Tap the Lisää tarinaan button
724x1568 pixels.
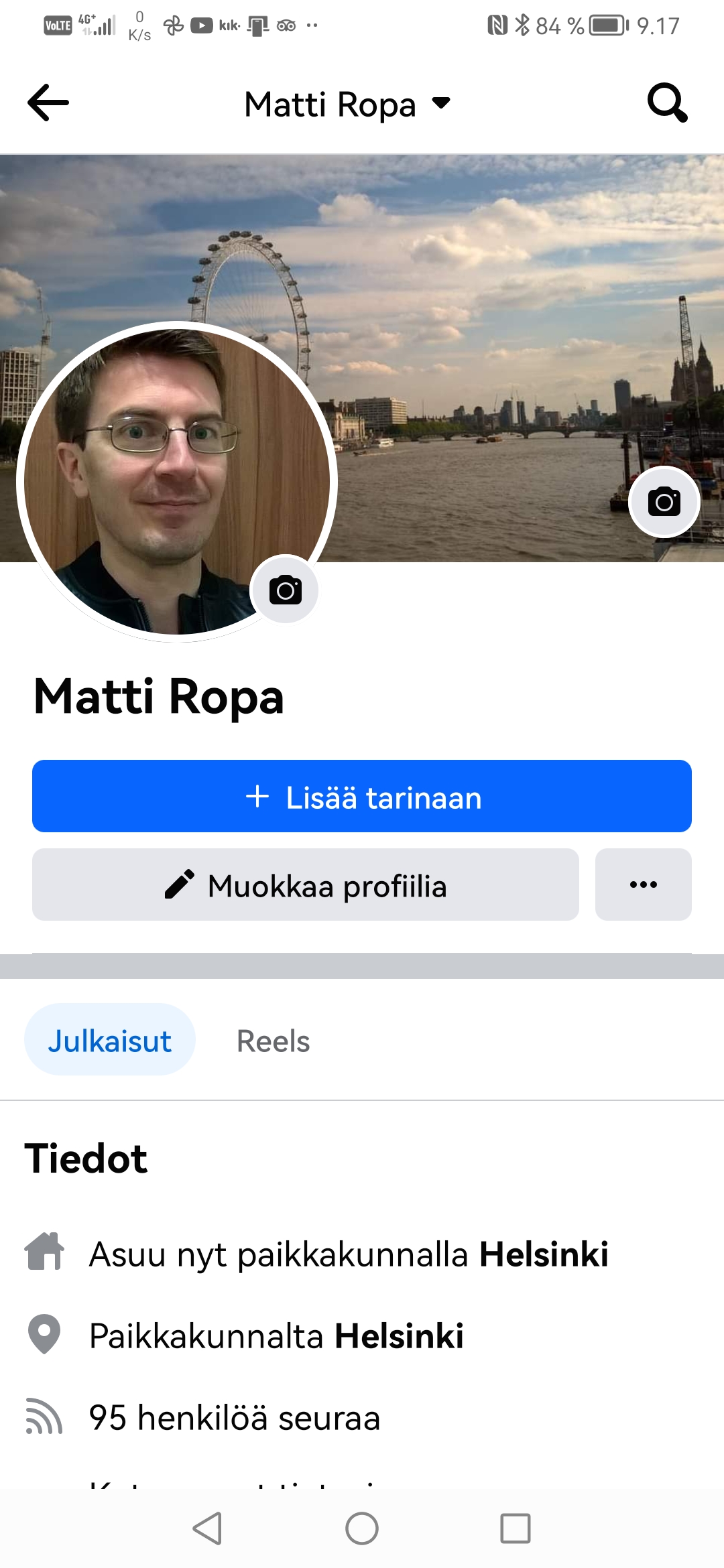point(362,796)
